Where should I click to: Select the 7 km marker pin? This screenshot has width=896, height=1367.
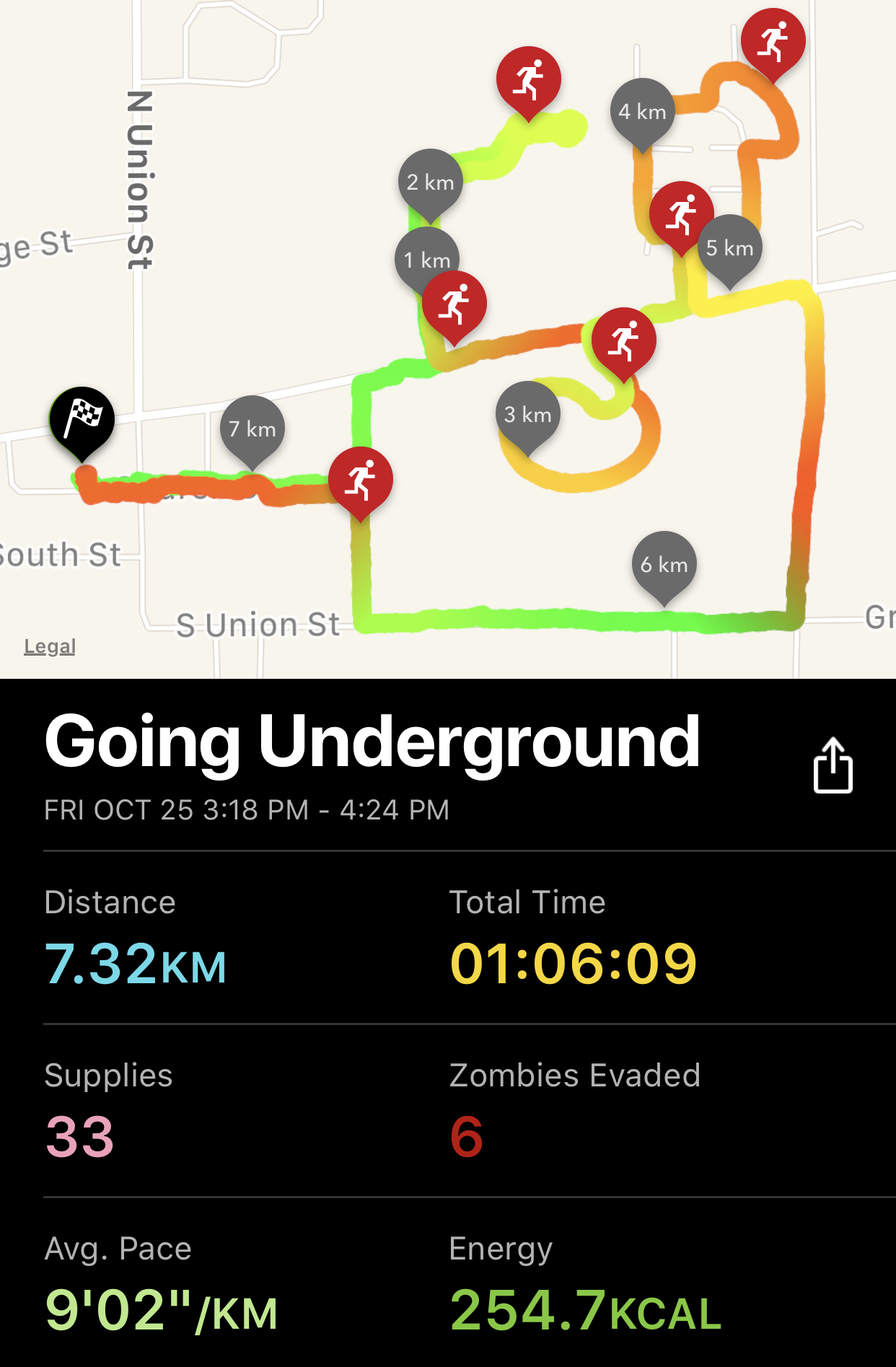point(252,428)
